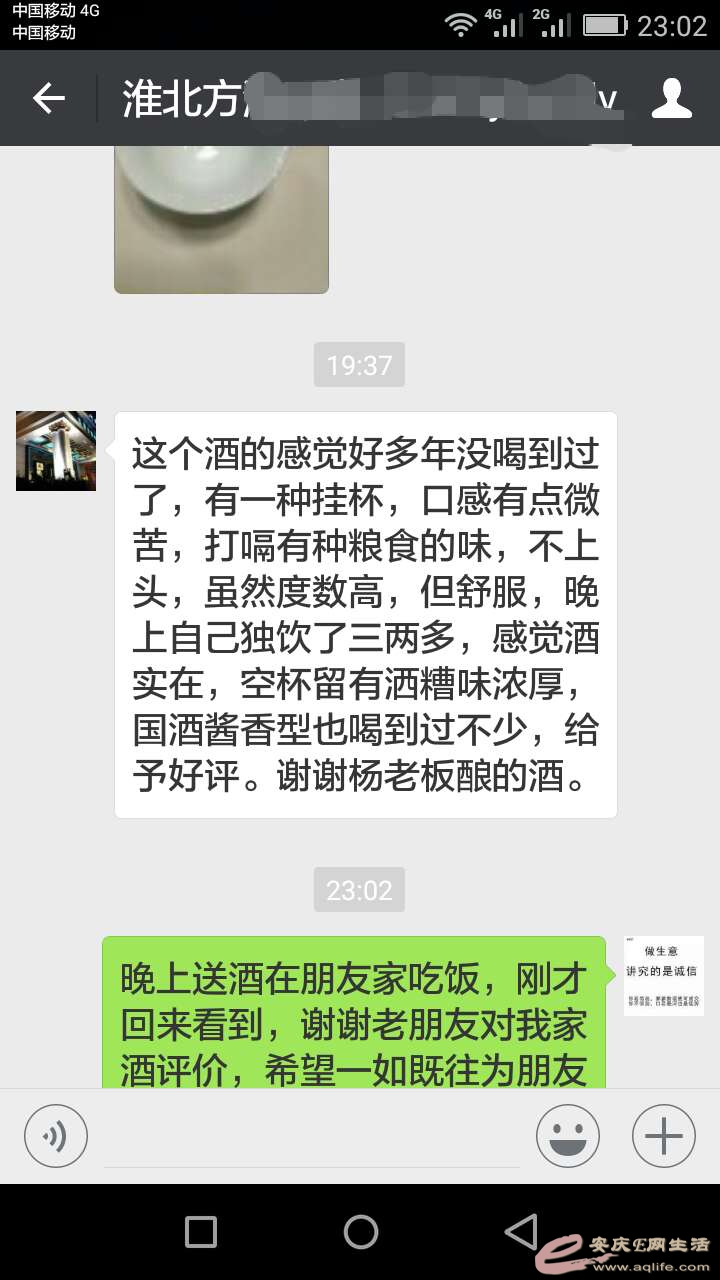Tap the sender's avatar beside wine review

point(56,451)
